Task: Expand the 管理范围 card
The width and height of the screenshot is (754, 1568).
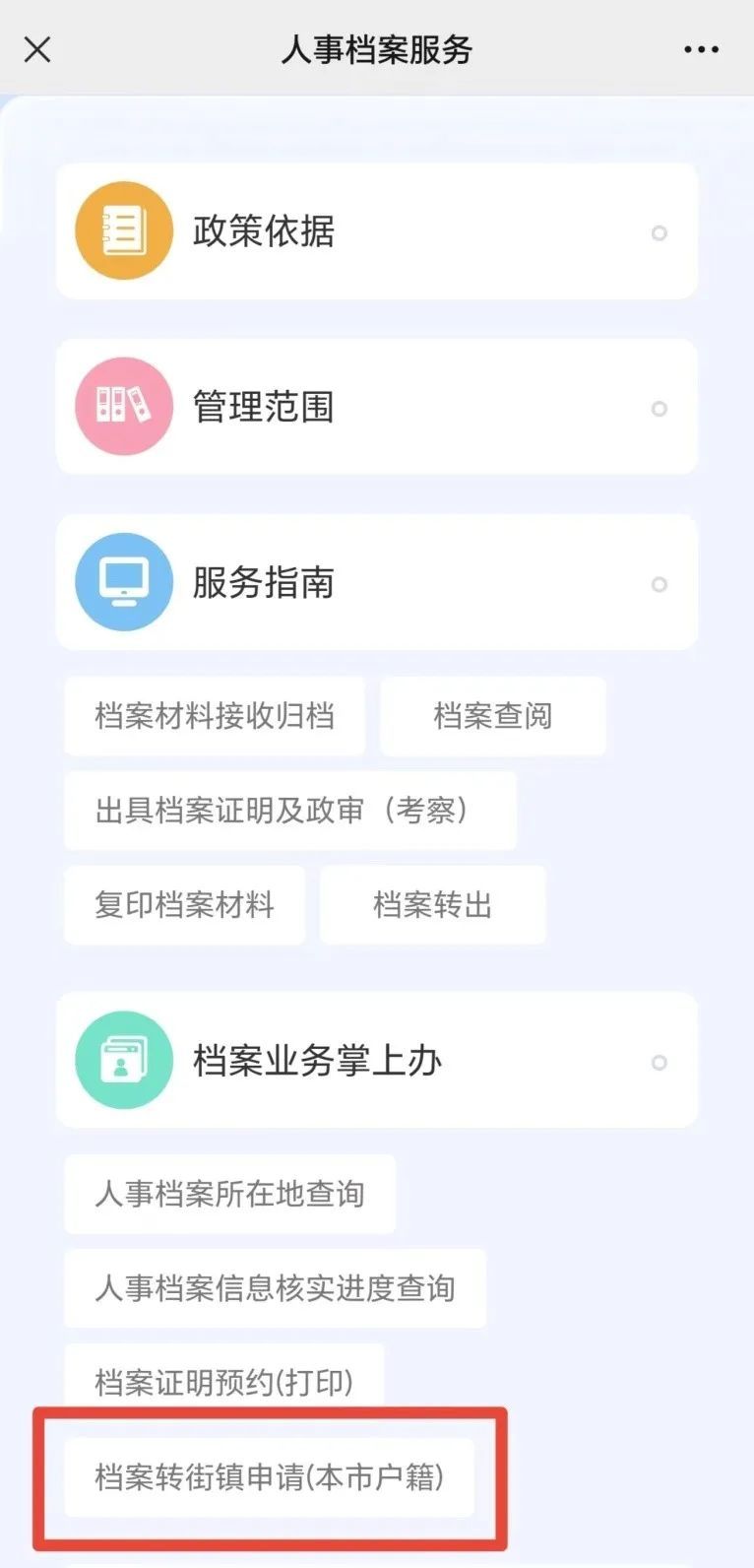Action: point(377,407)
